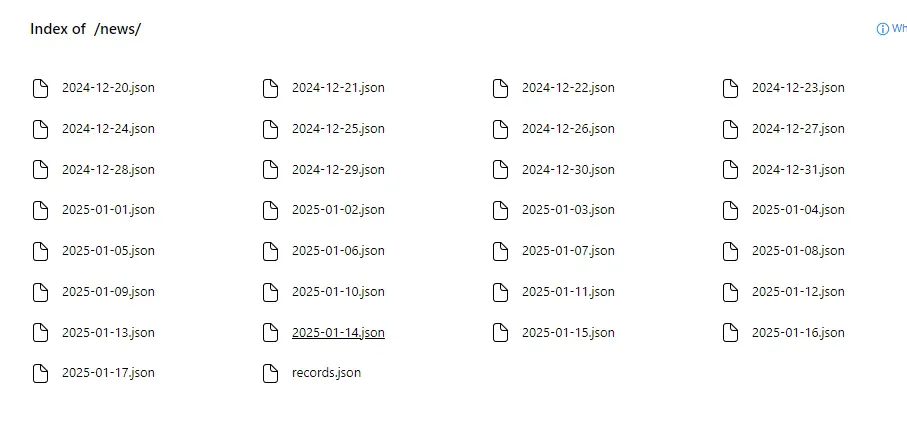Open the 2025-01-08.json file
Image resolution: width=907 pixels, height=433 pixels.
798,251
